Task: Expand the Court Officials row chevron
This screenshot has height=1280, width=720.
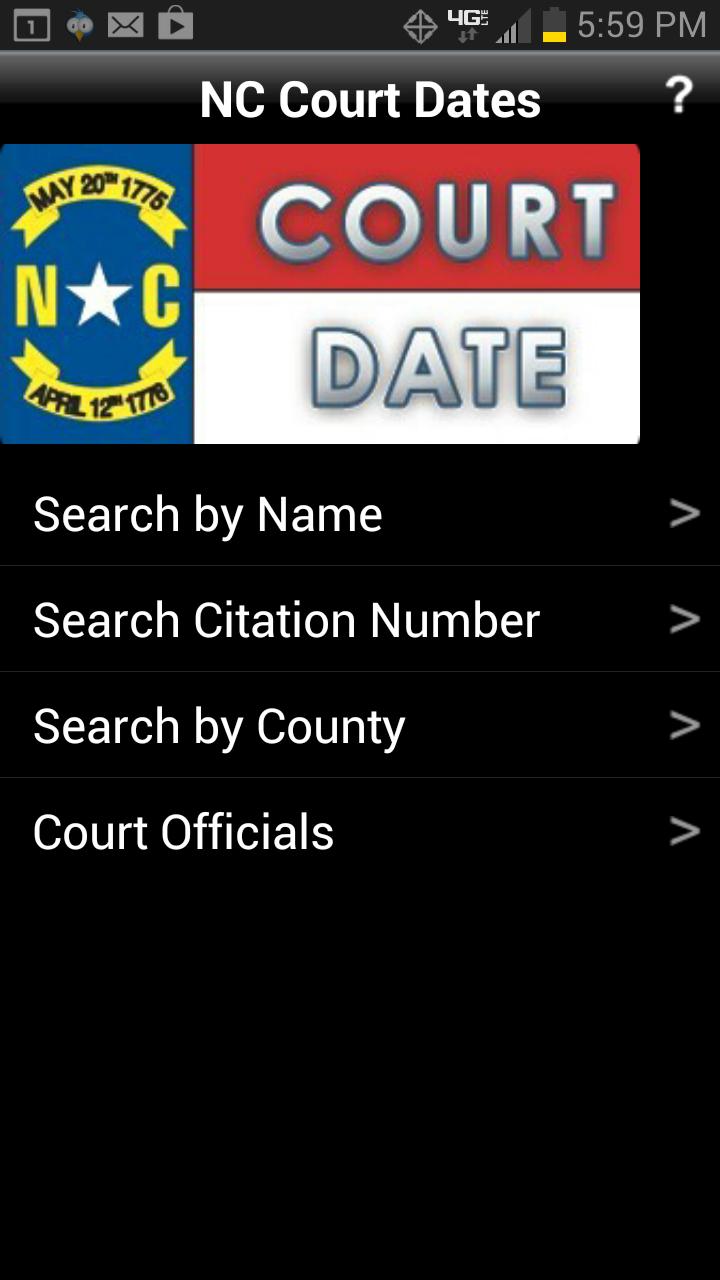Action: (x=684, y=830)
